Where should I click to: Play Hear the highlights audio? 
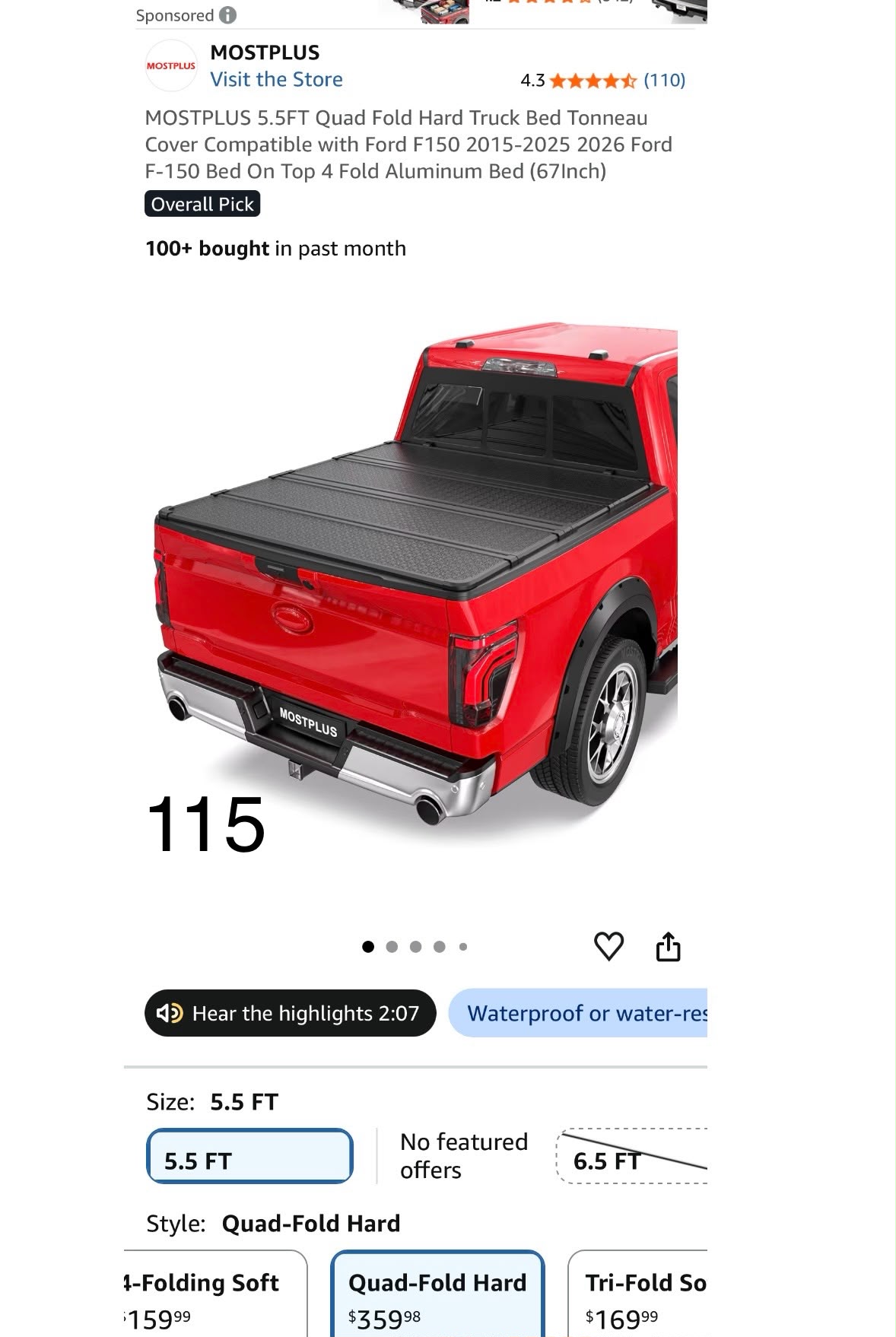(290, 1013)
